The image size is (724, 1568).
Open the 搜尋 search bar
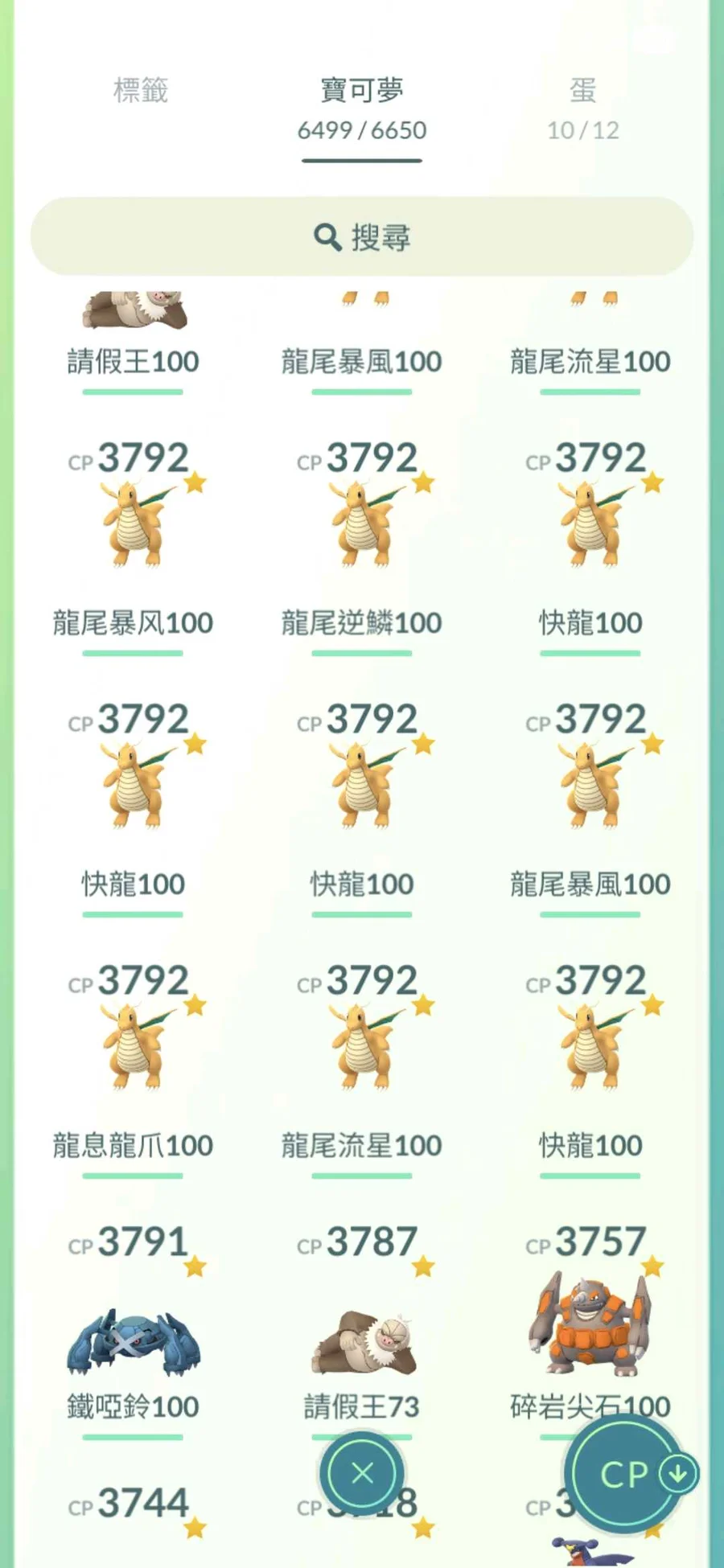click(362, 237)
